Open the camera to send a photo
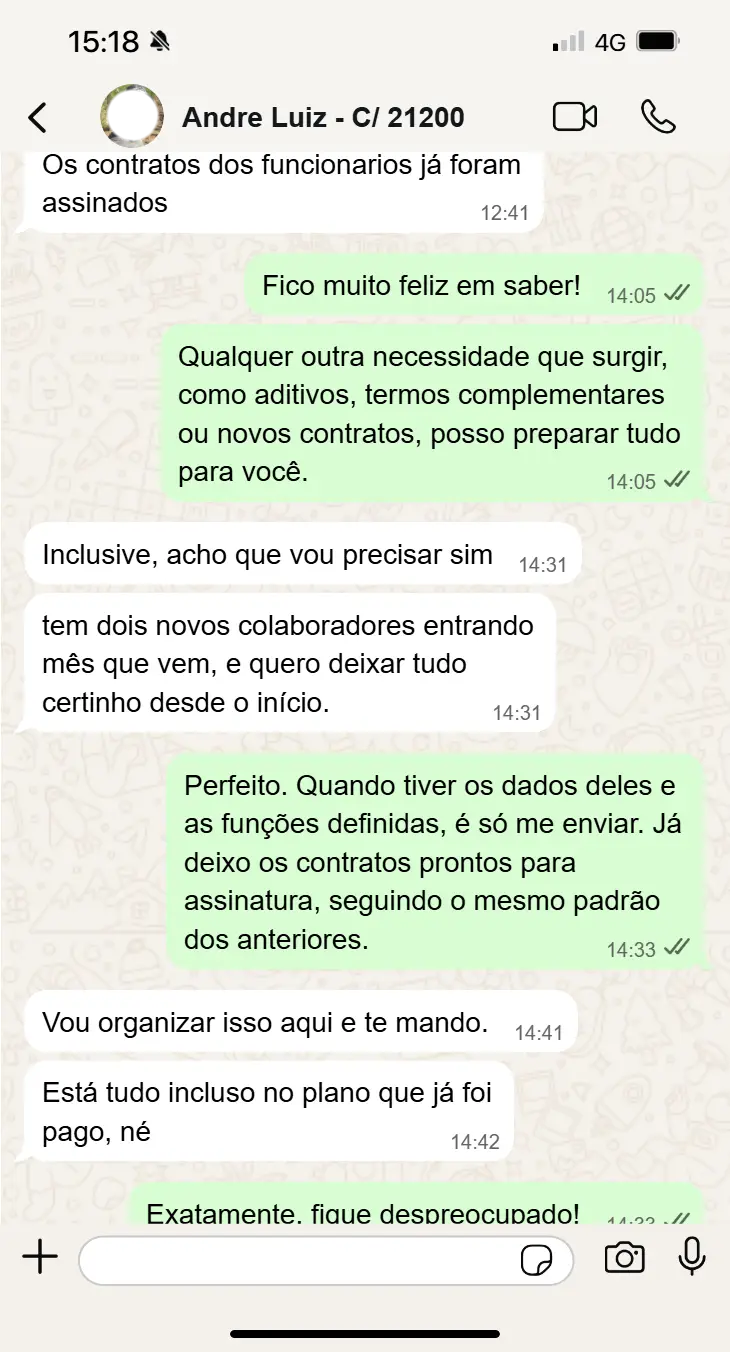730x1352 pixels. [624, 1258]
